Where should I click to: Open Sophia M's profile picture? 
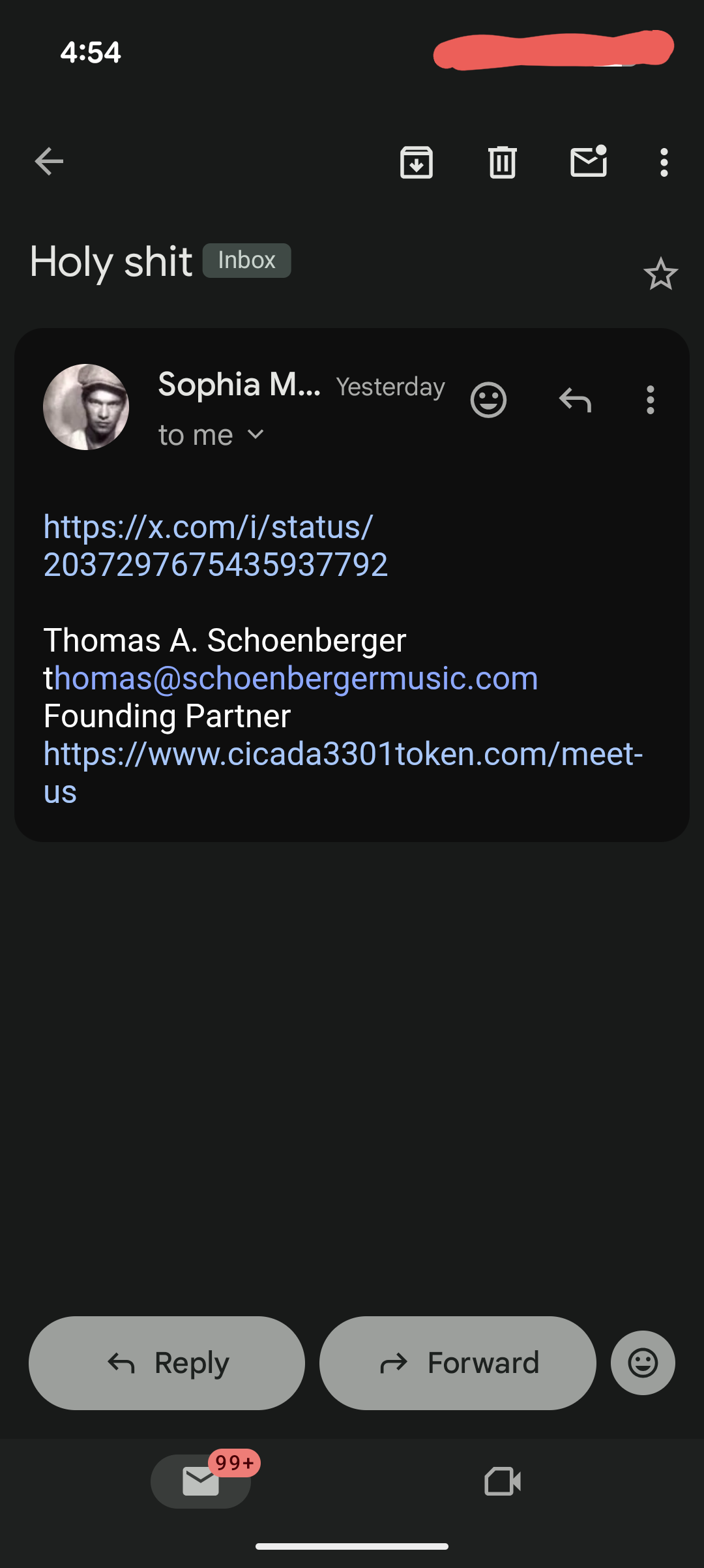86,407
